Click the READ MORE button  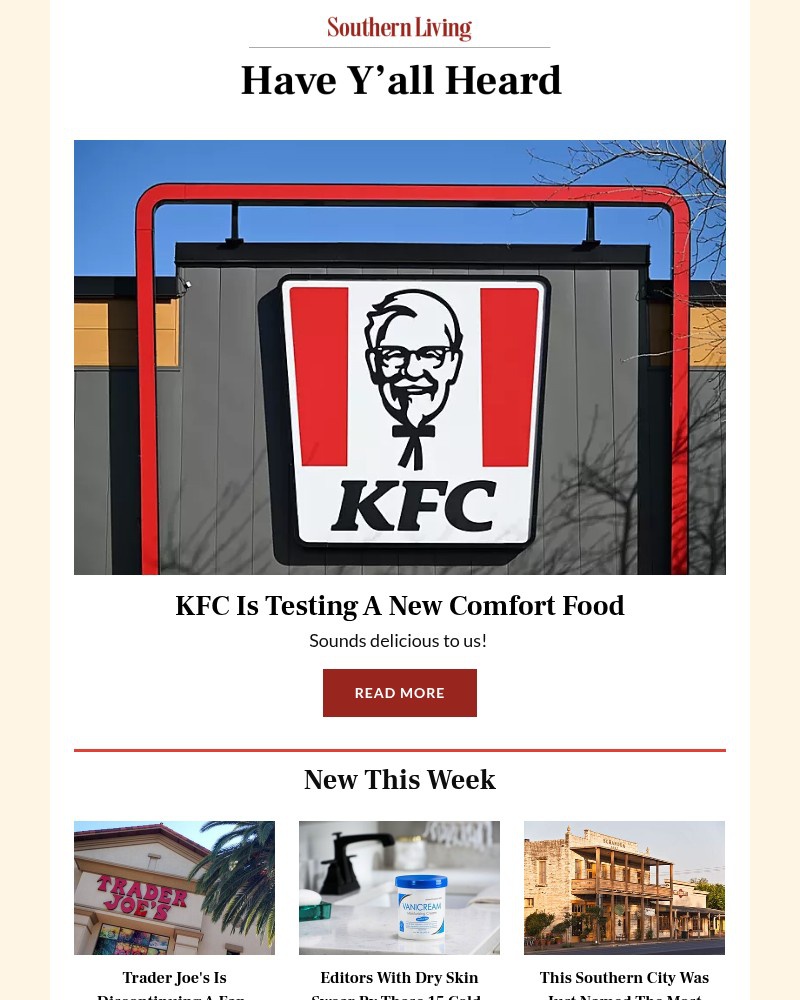click(x=399, y=692)
